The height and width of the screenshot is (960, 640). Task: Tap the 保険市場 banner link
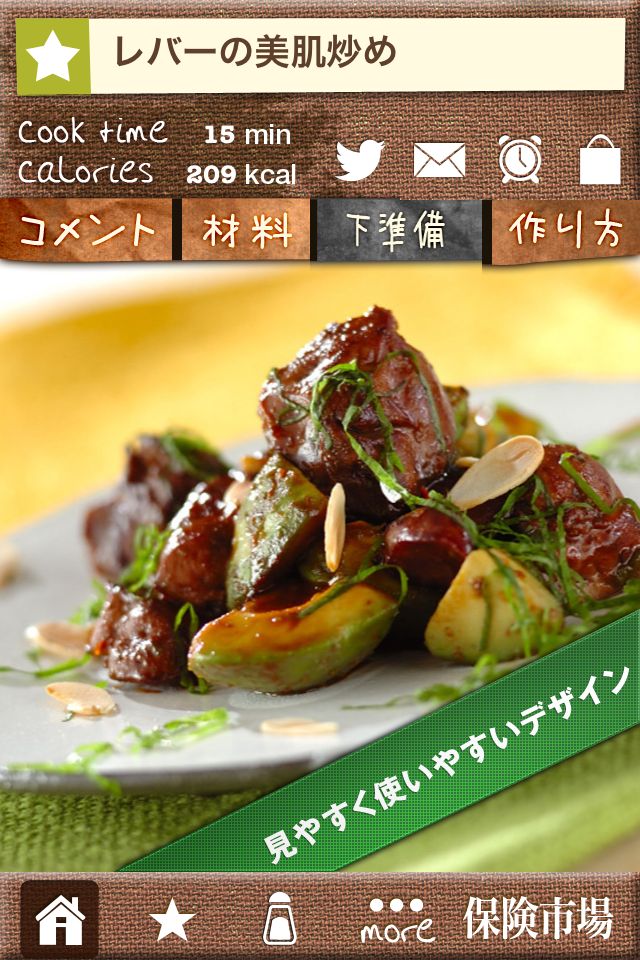tap(537, 919)
